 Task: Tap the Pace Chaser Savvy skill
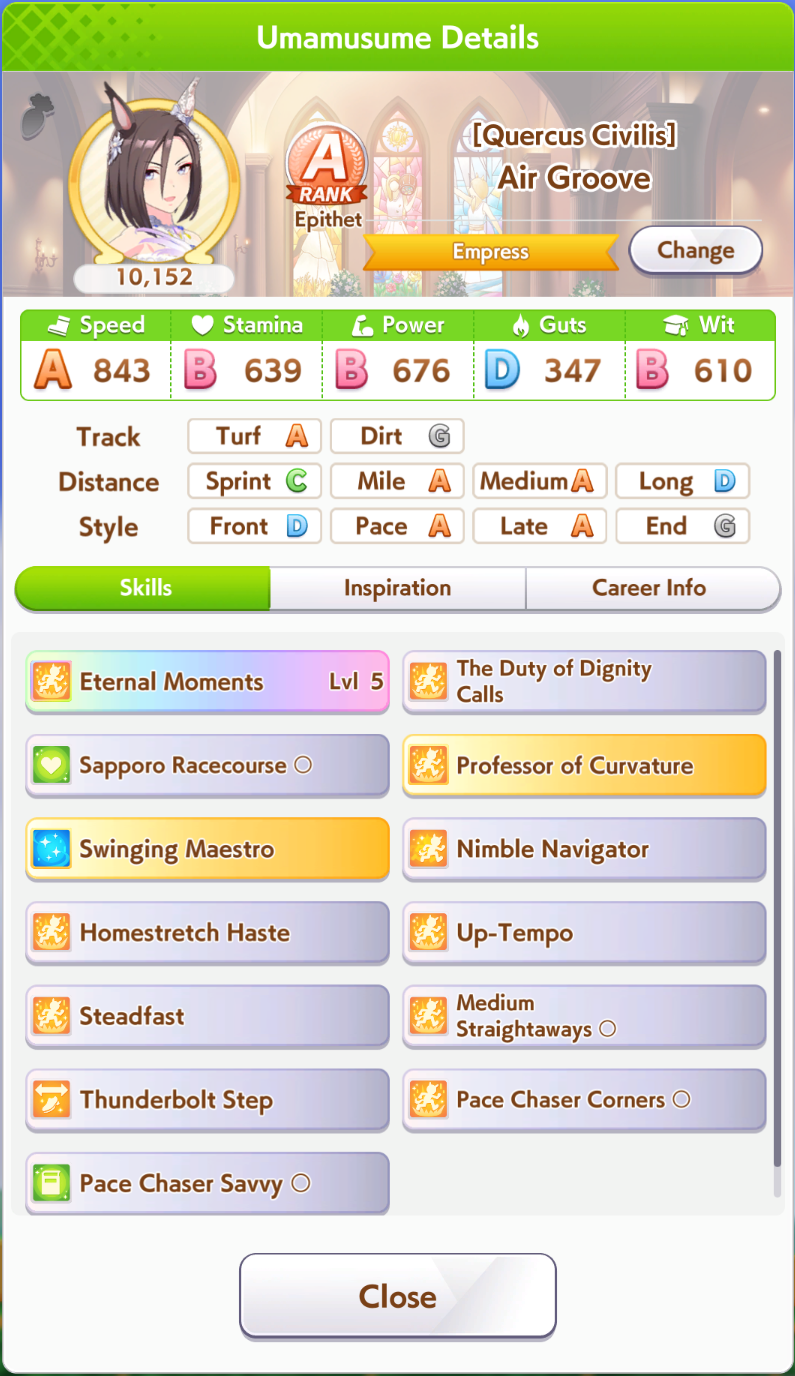(207, 1184)
